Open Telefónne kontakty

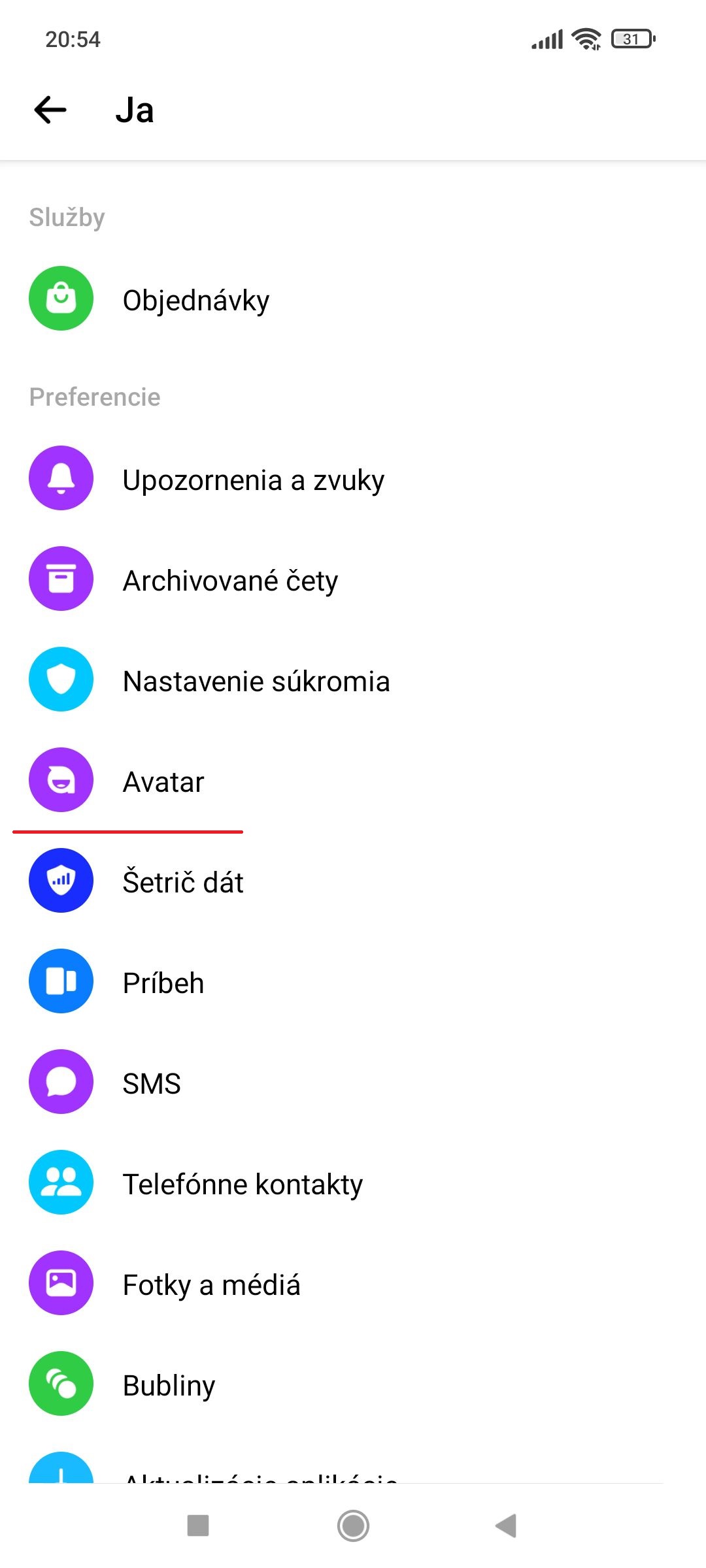point(353,1183)
